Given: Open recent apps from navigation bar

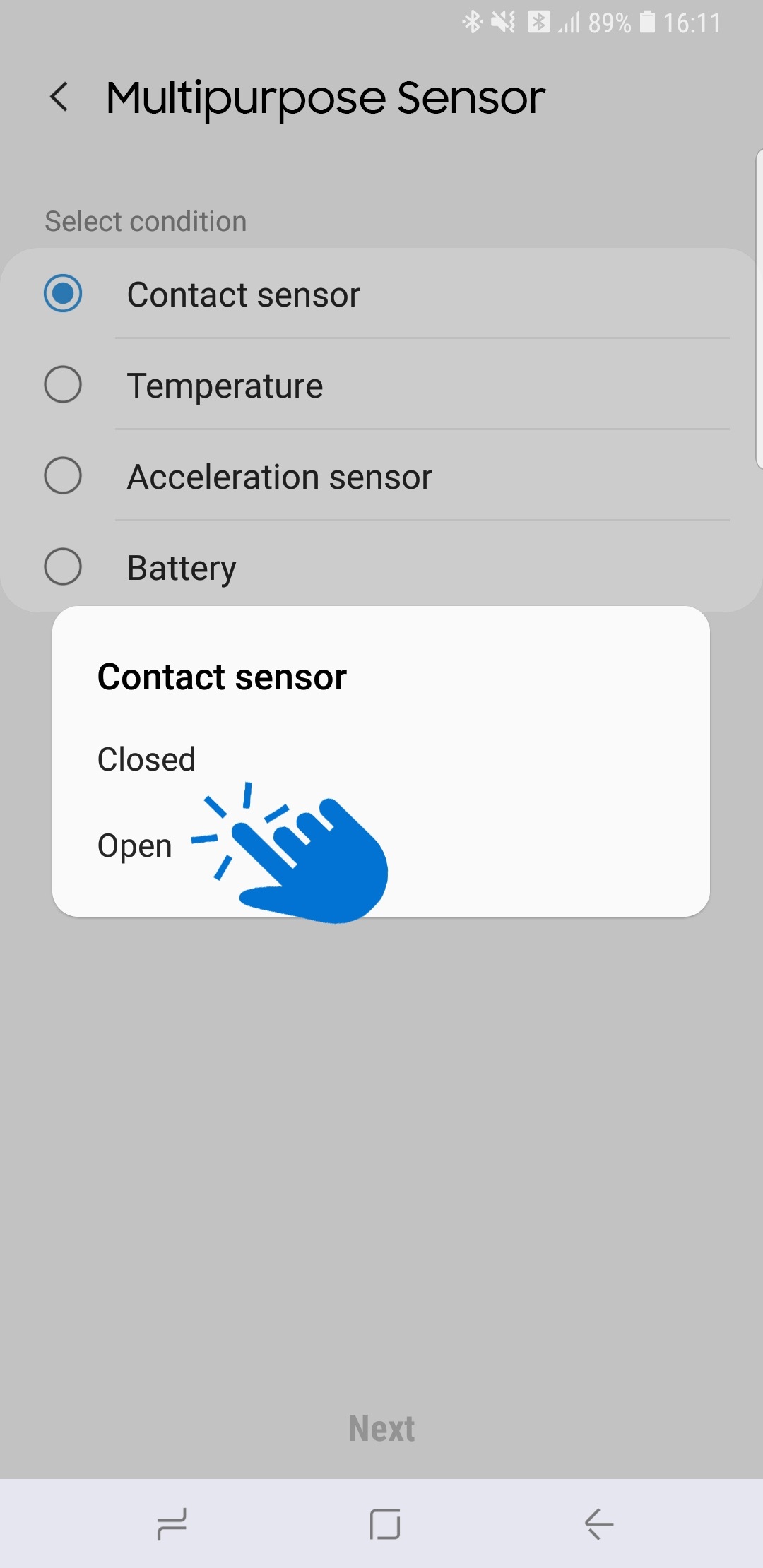Looking at the screenshot, I should [x=172, y=1524].
